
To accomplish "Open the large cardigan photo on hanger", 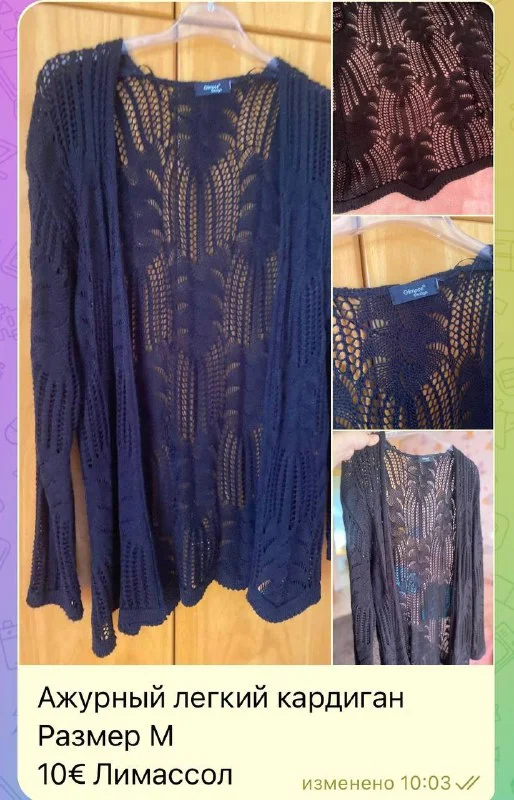I will pos(175,333).
